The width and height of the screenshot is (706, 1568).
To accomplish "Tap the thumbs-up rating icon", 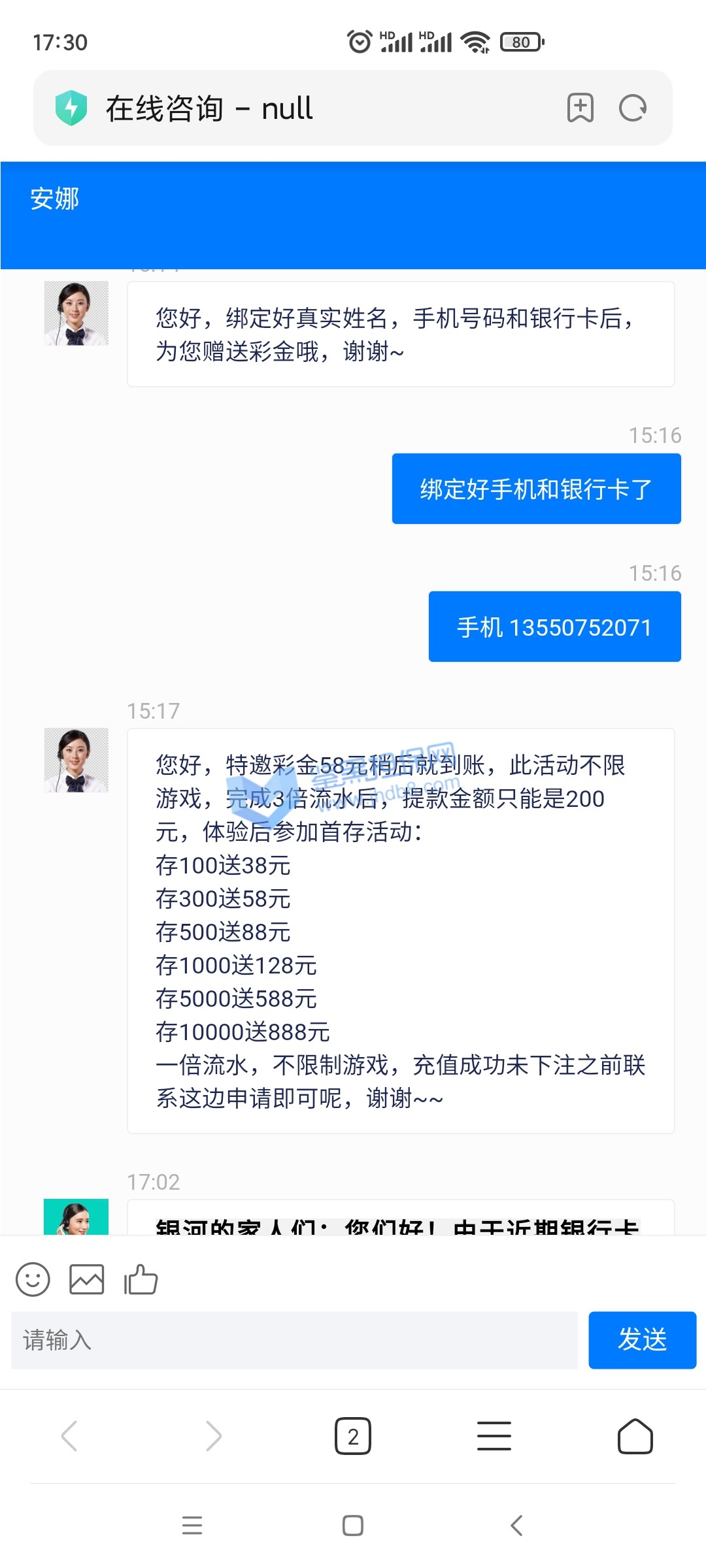I will [x=141, y=1279].
